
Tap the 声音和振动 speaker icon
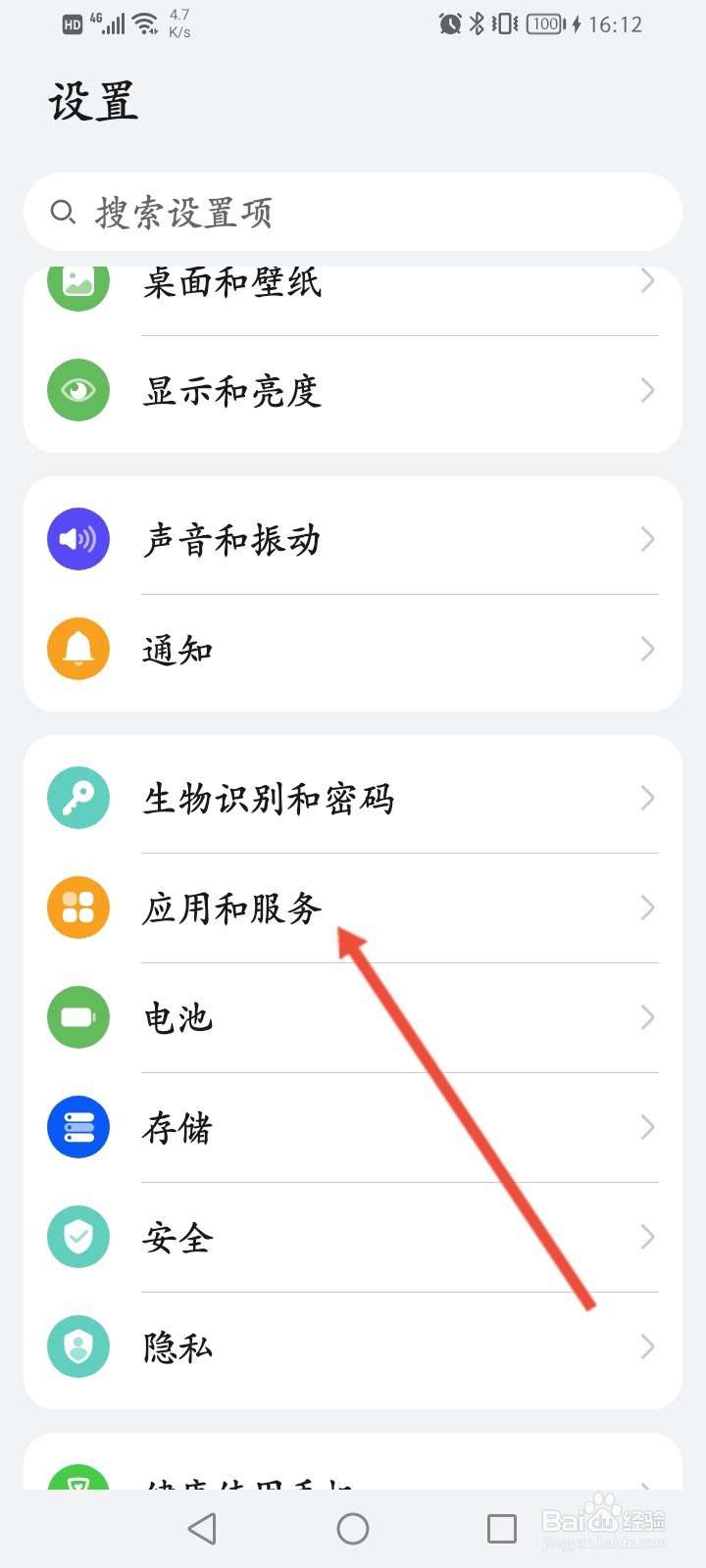(x=77, y=539)
